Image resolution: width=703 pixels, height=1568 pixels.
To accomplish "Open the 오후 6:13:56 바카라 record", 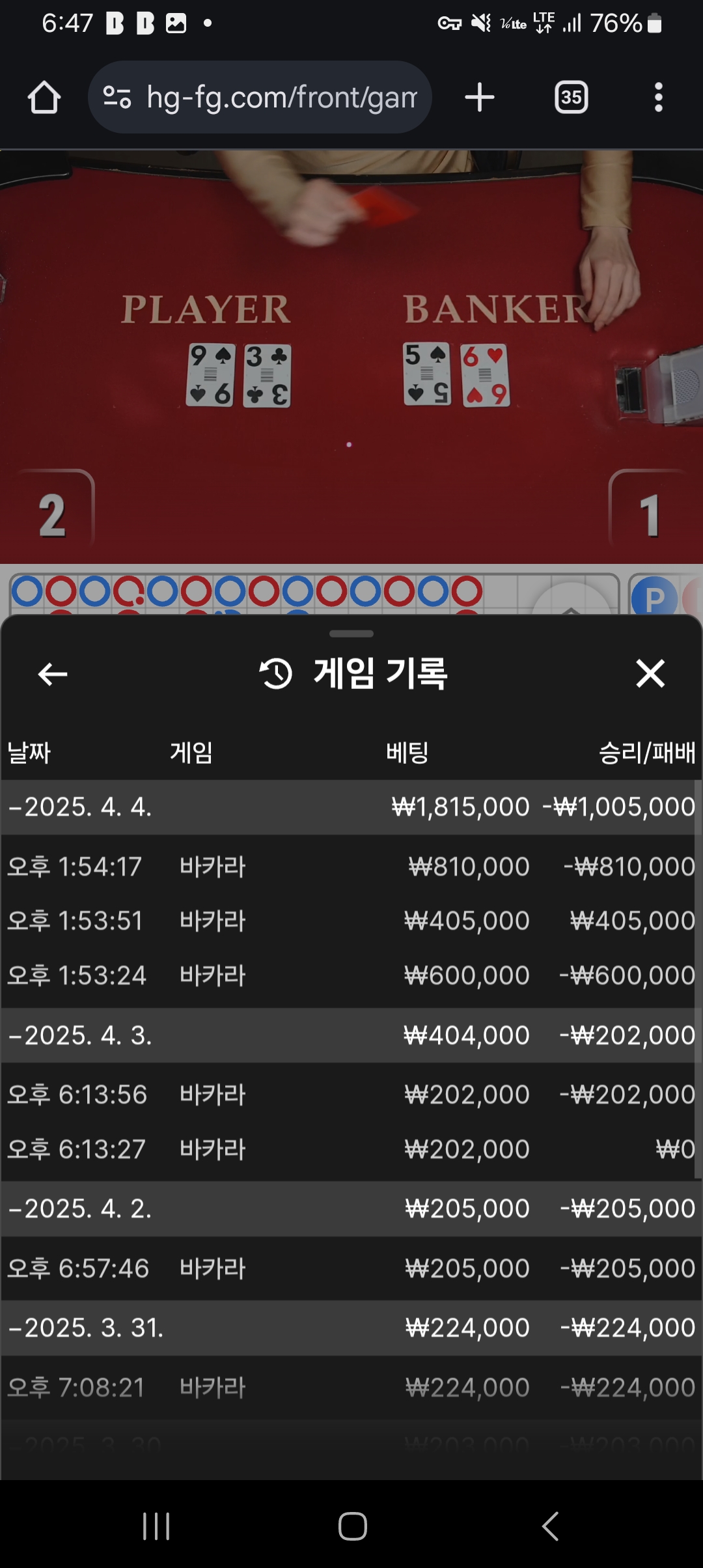I will [x=349, y=1095].
